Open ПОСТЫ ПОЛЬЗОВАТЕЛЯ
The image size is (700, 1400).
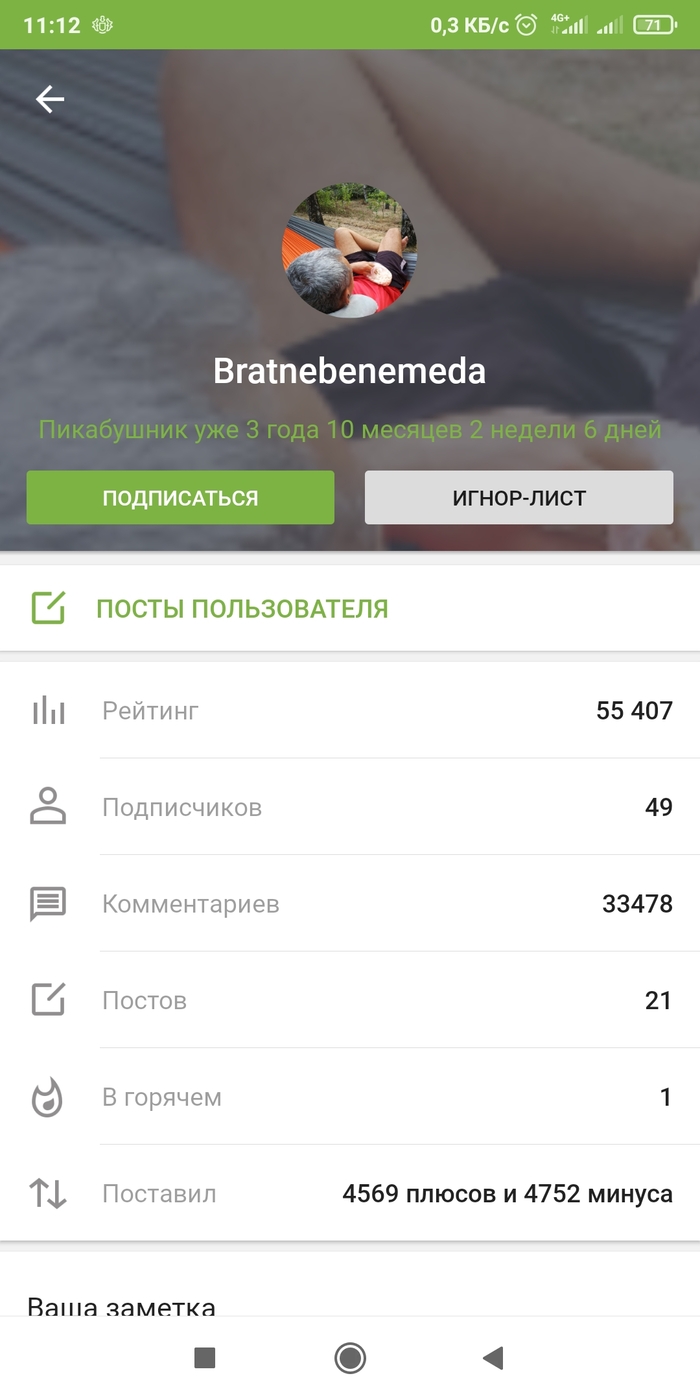point(241,608)
